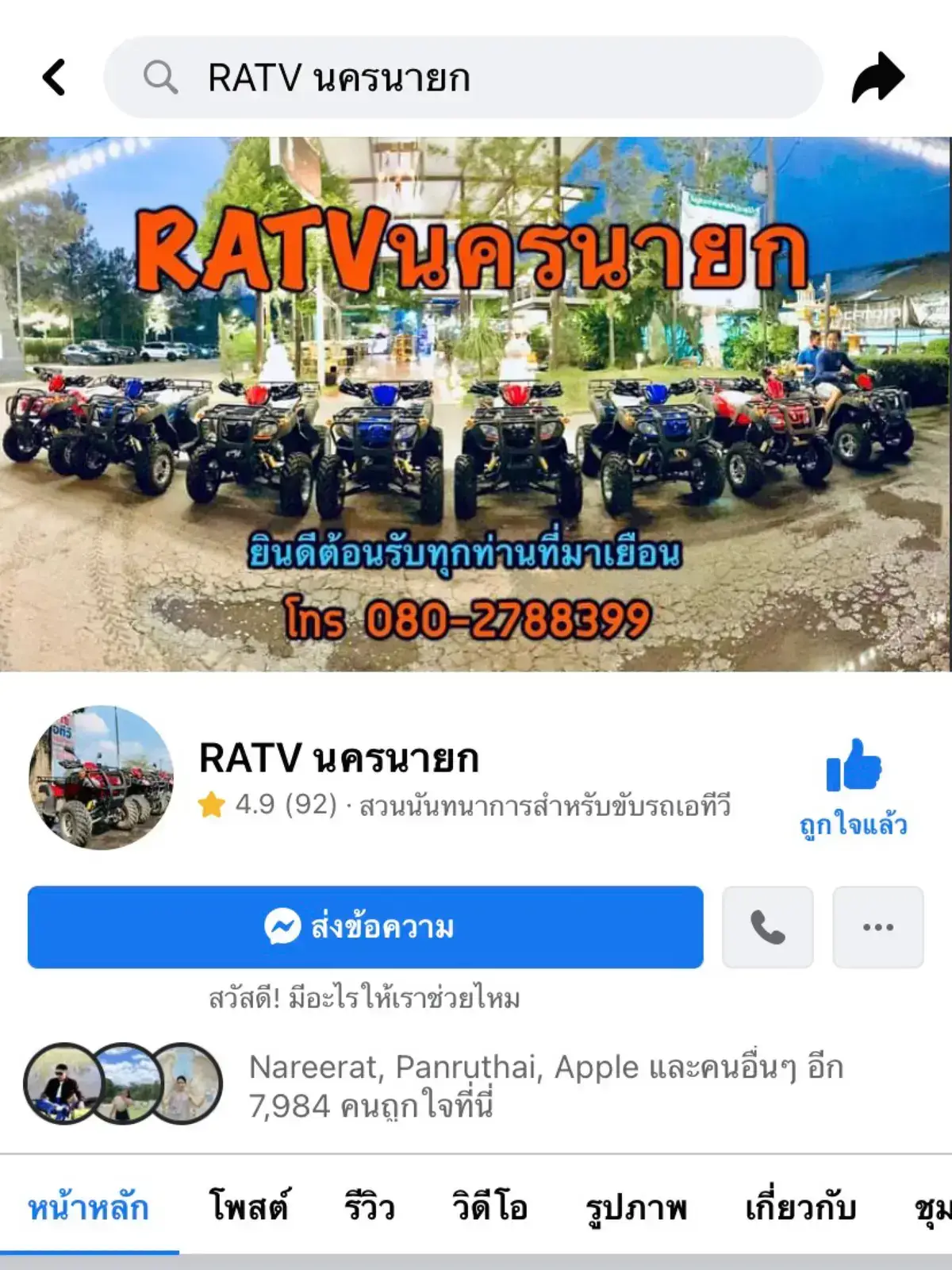
Task: Switch to the รีวิว tab
Action: [x=370, y=1208]
